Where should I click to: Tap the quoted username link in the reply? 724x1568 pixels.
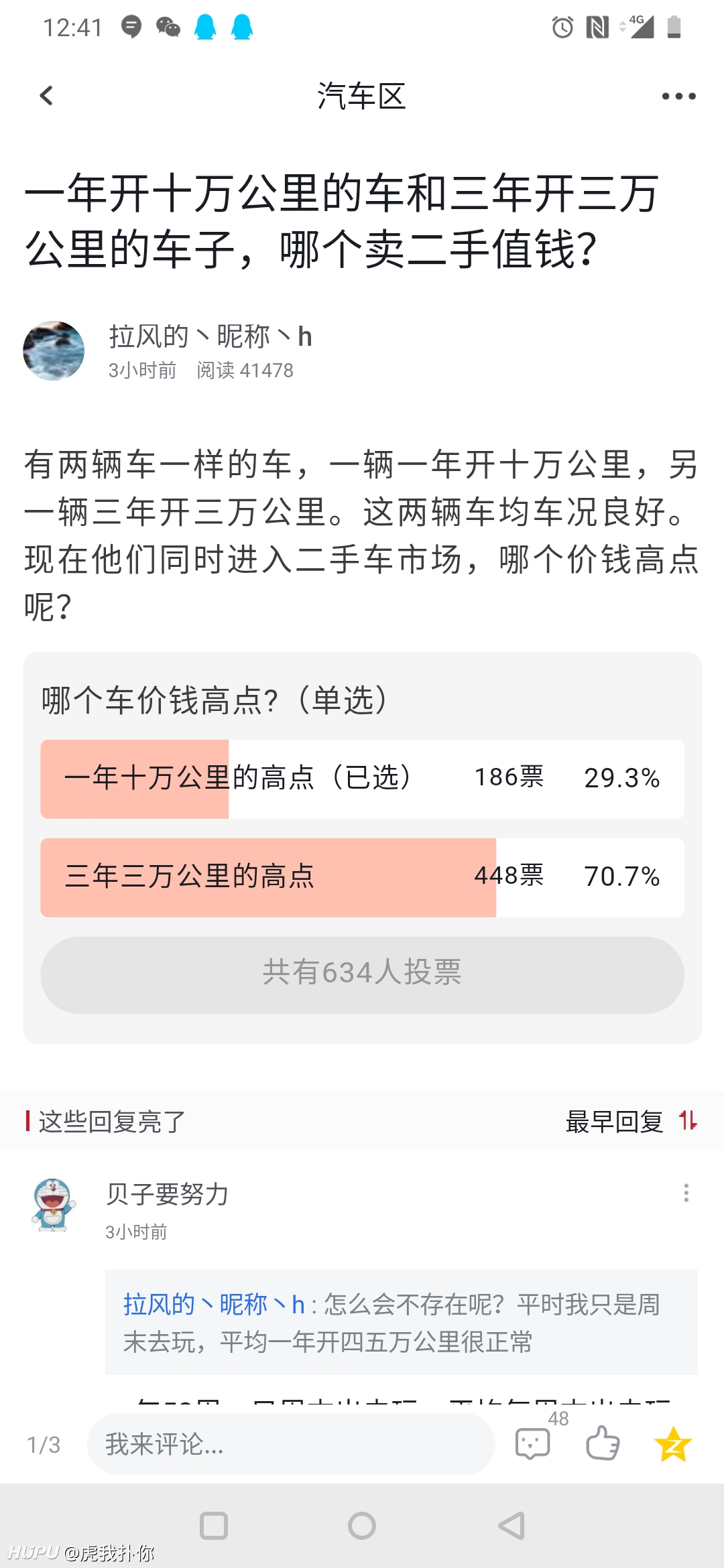(214, 1305)
